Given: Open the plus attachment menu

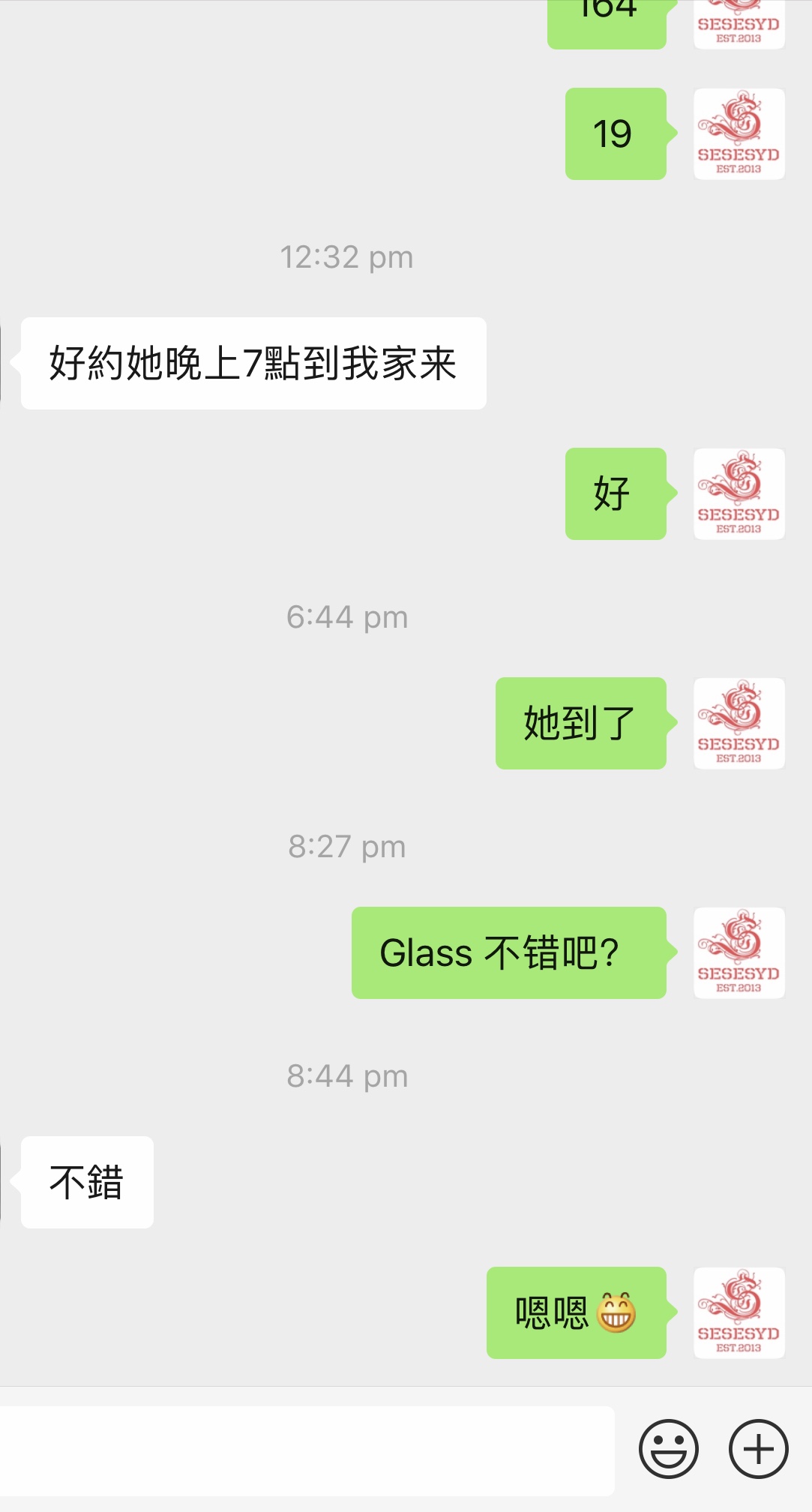Looking at the screenshot, I should pos(758,1449).
